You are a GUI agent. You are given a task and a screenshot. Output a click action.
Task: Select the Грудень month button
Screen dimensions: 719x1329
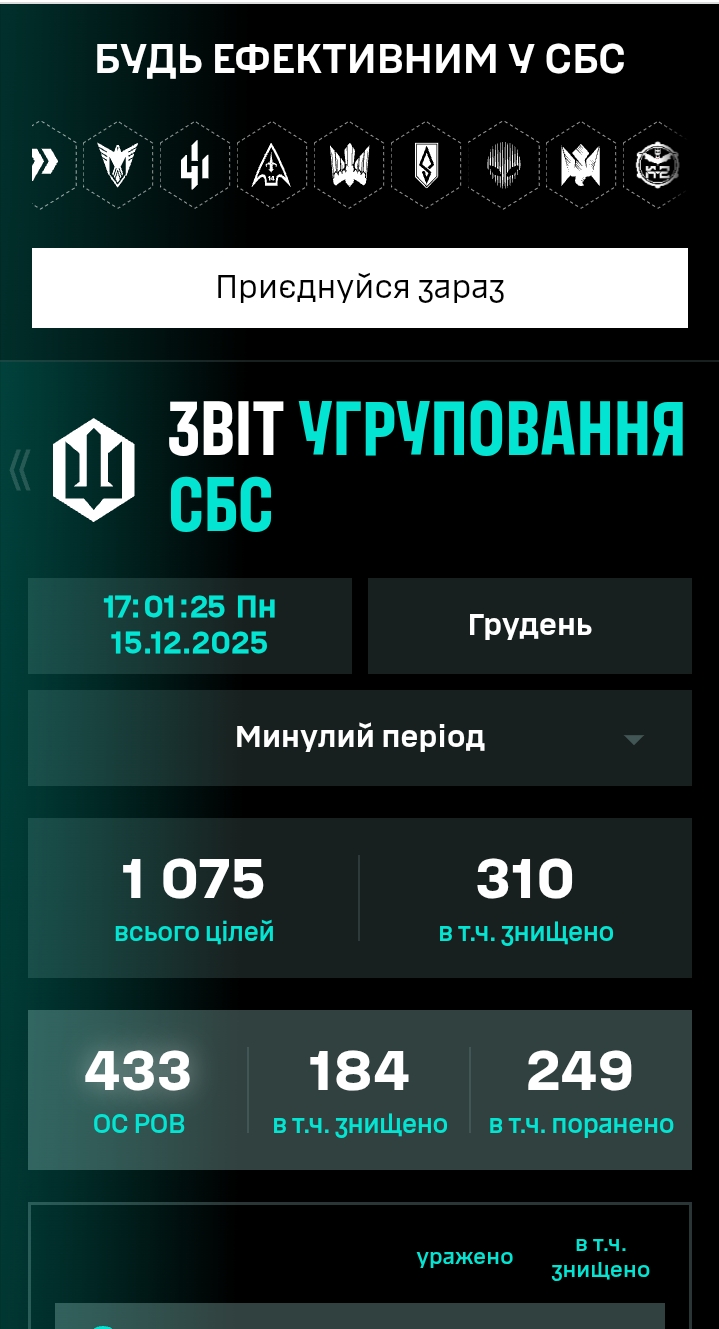(530, 626)
